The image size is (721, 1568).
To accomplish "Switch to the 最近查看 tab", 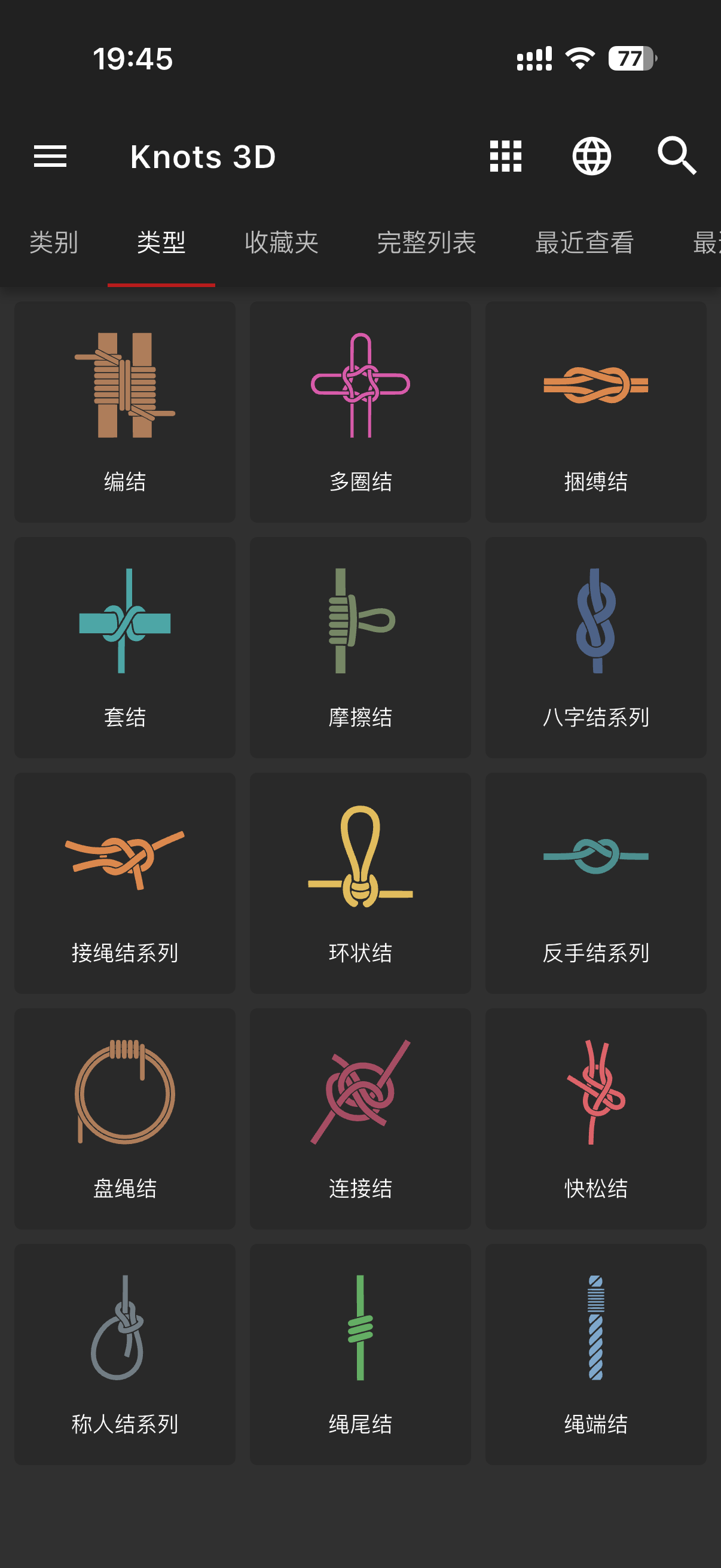I will pos(584,243).
